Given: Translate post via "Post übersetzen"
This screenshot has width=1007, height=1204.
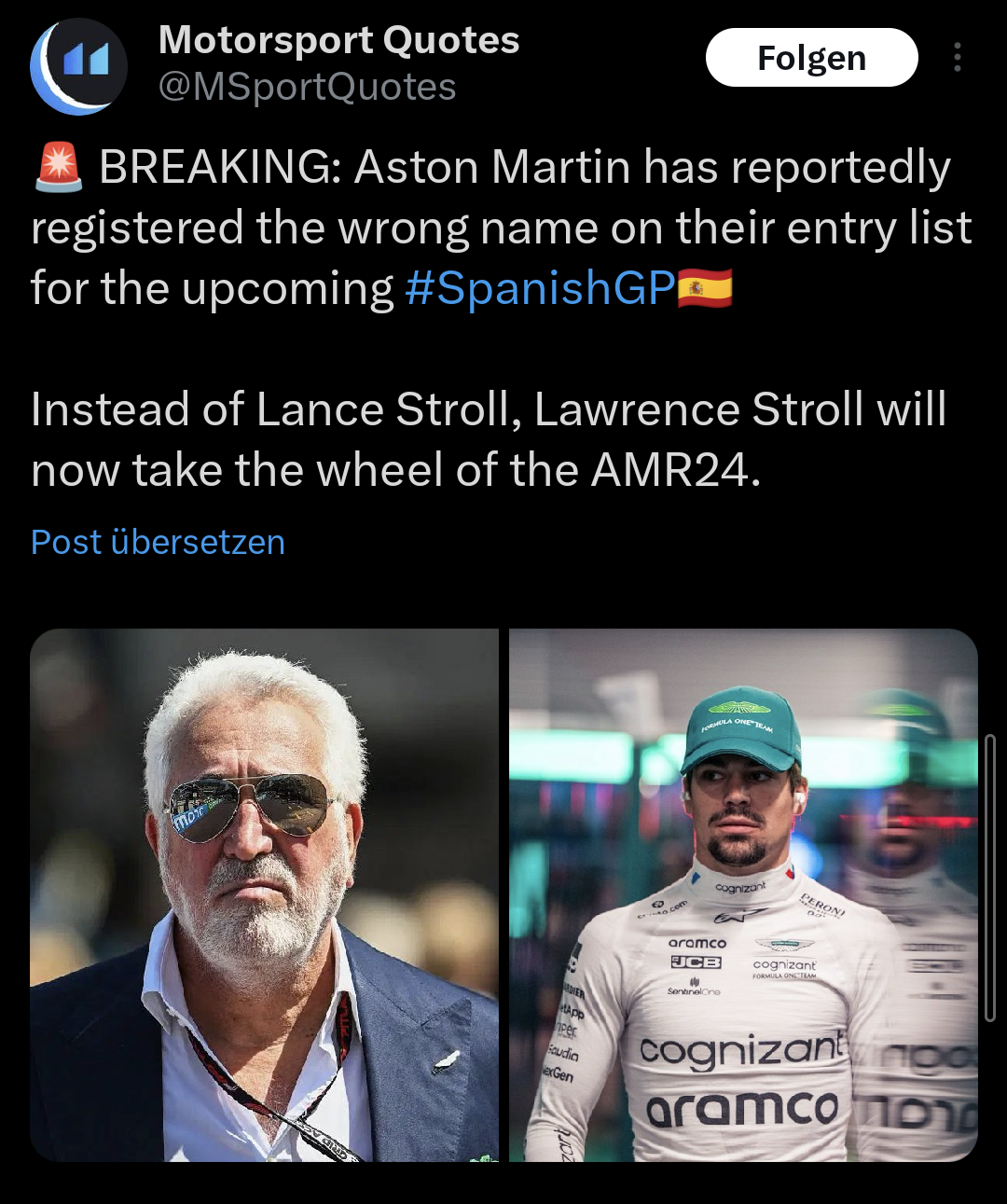Looking at the screenshot, I should click(158, 542).
